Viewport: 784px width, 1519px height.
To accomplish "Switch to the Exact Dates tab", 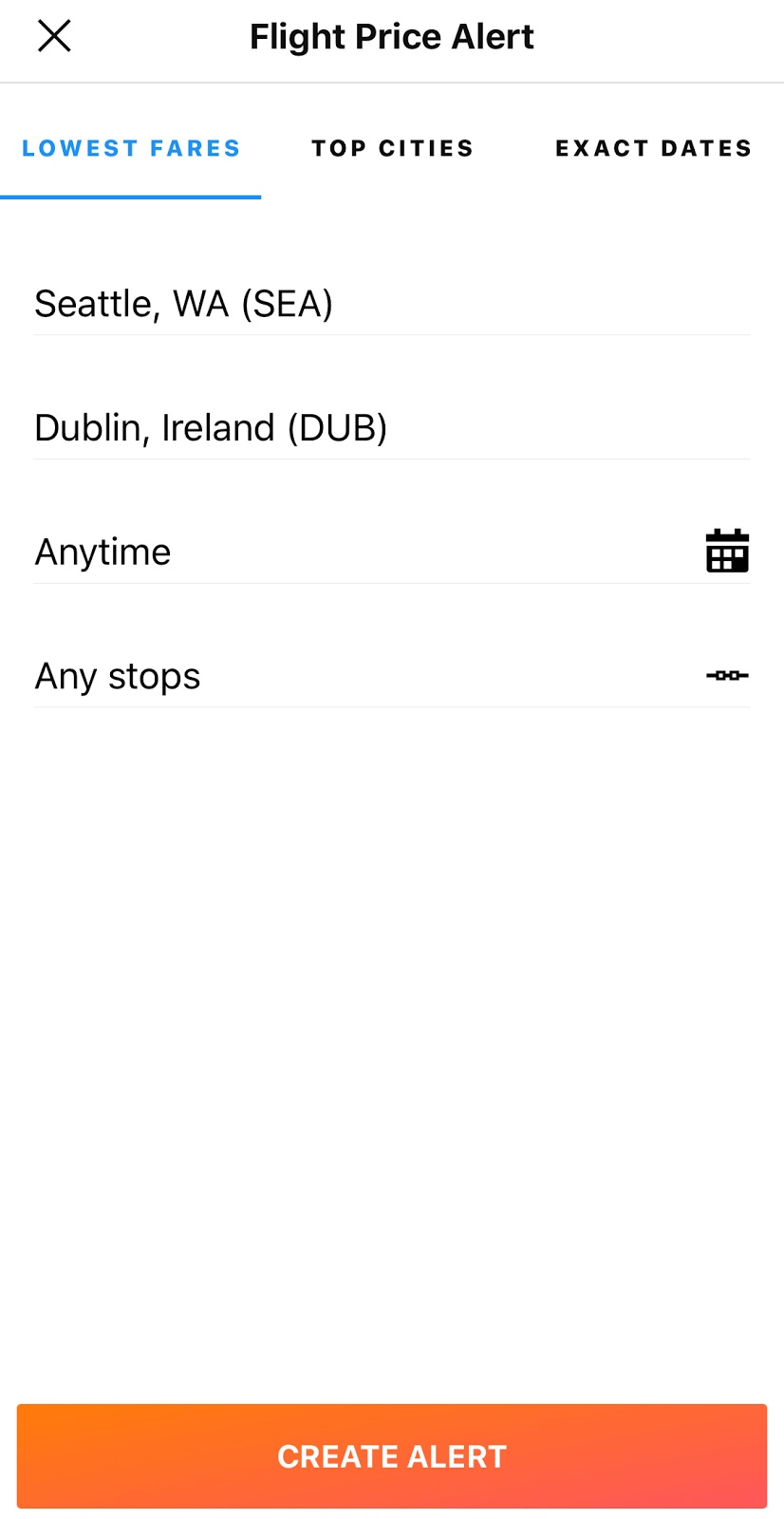I will pyautogui.click(x=653, y=149).
